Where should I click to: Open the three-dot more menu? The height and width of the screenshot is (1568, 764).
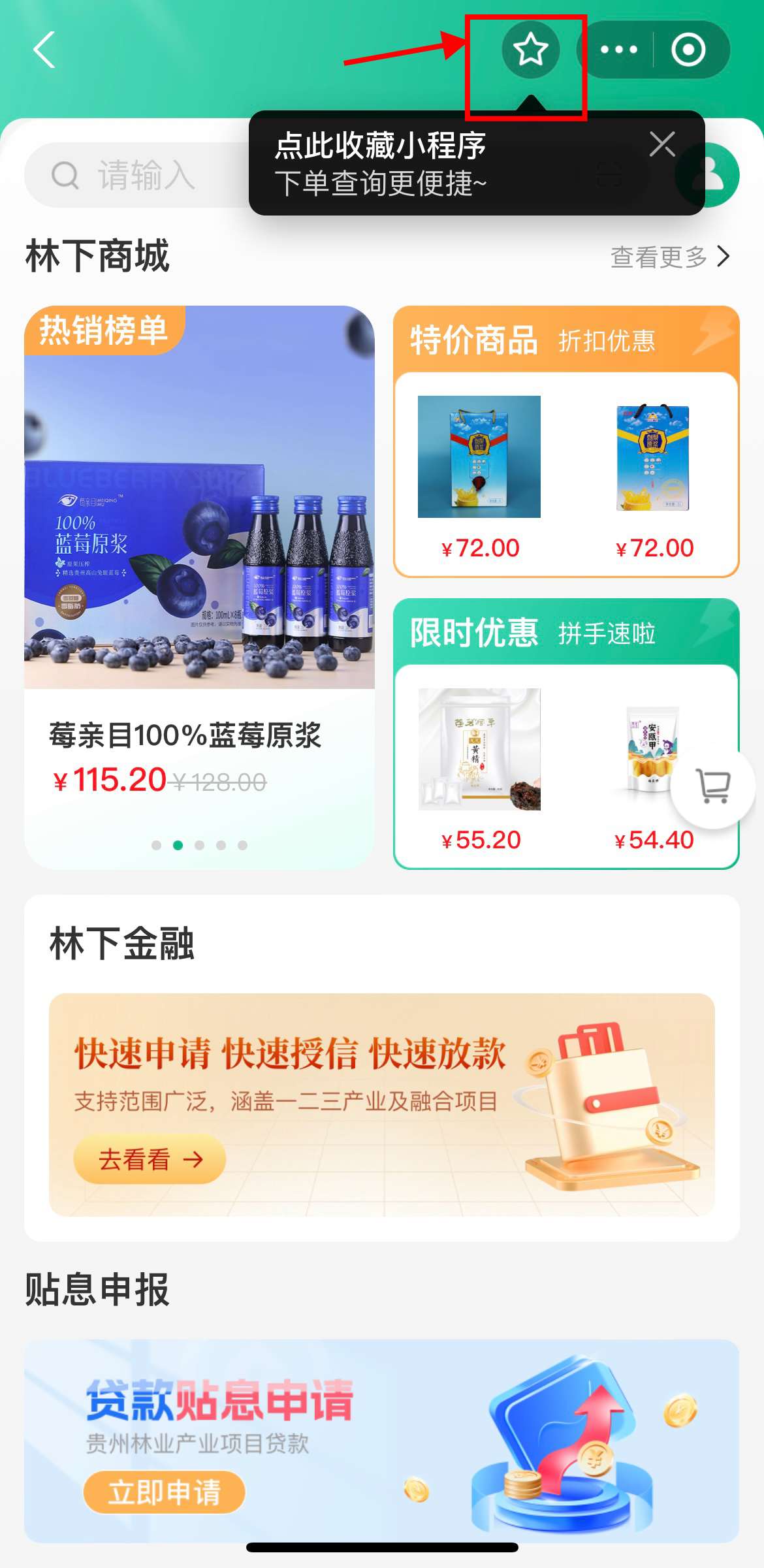coord(618,50)
